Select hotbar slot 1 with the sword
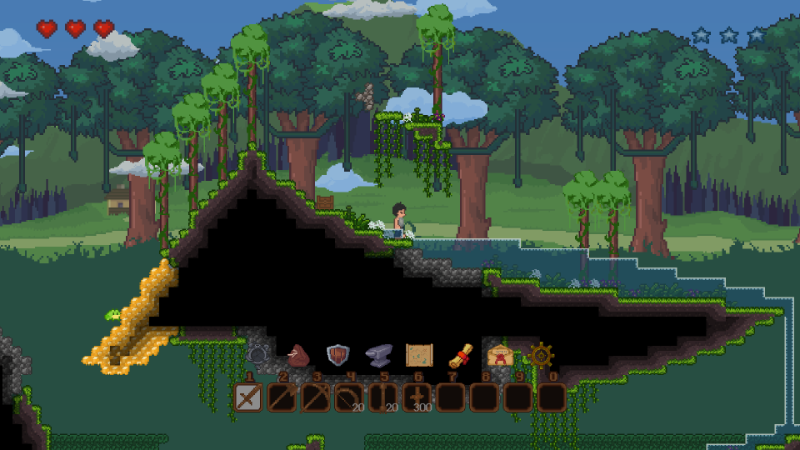The image size is (800, 450). tap(247, 397)
